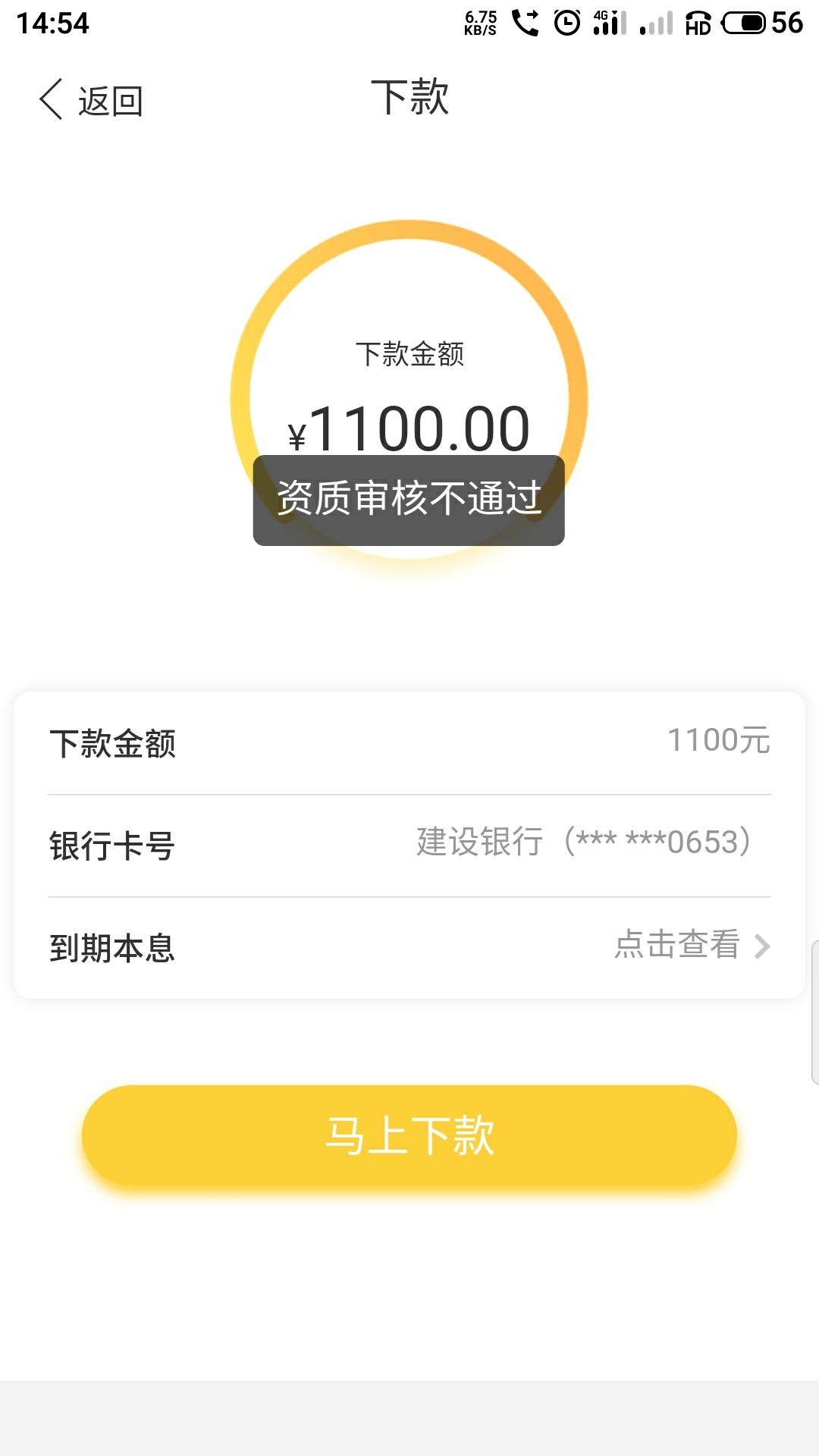This screenshot has height=1456, width=819.
Task: Open 到期本息 details via 点击查看
Action: [690, 946]
